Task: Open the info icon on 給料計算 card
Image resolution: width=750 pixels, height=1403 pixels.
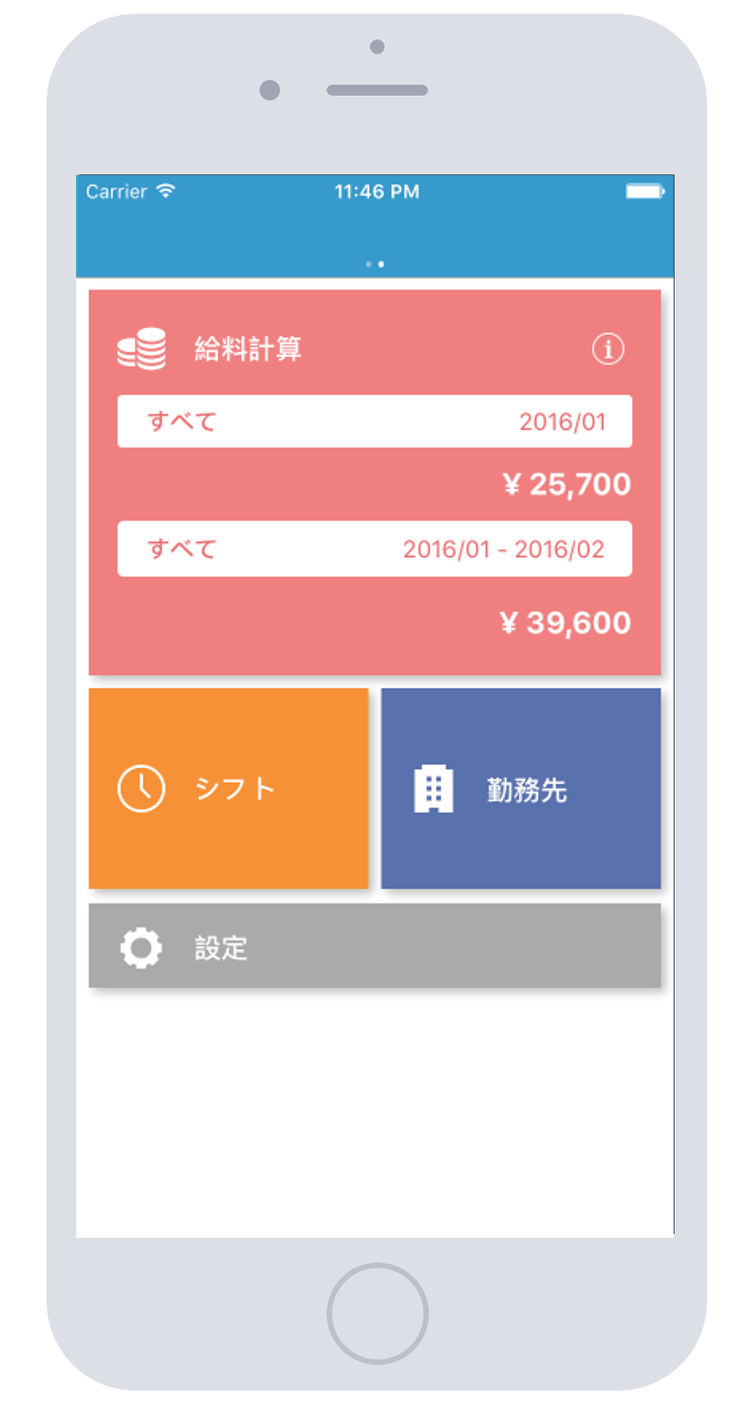Action: (x=608, y=349)
